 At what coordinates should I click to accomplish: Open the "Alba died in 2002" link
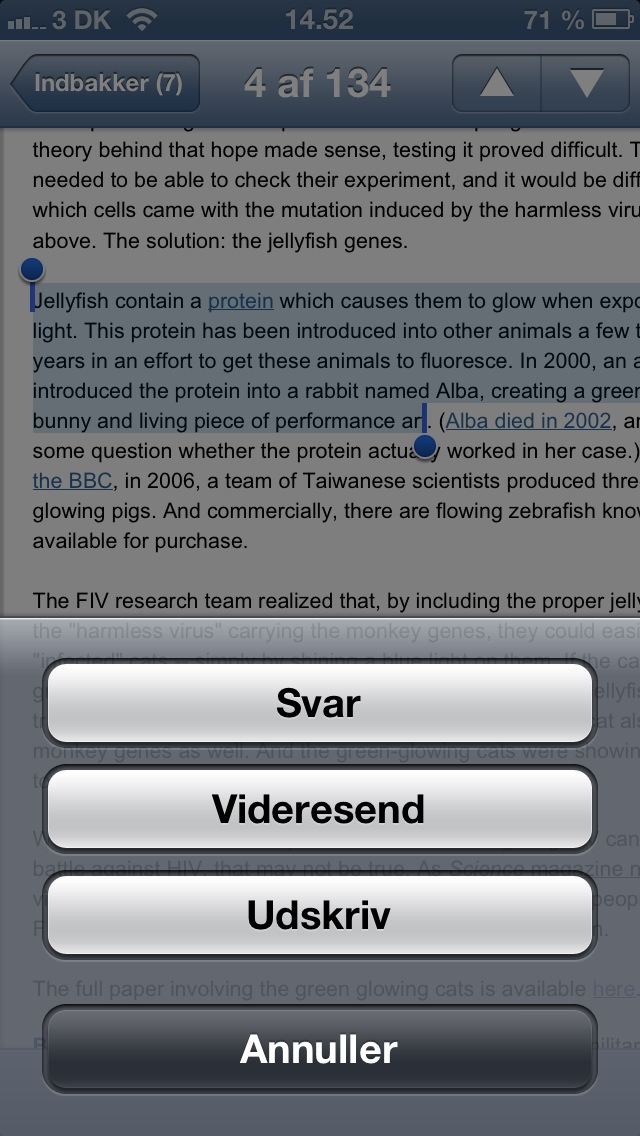(528, 421)
